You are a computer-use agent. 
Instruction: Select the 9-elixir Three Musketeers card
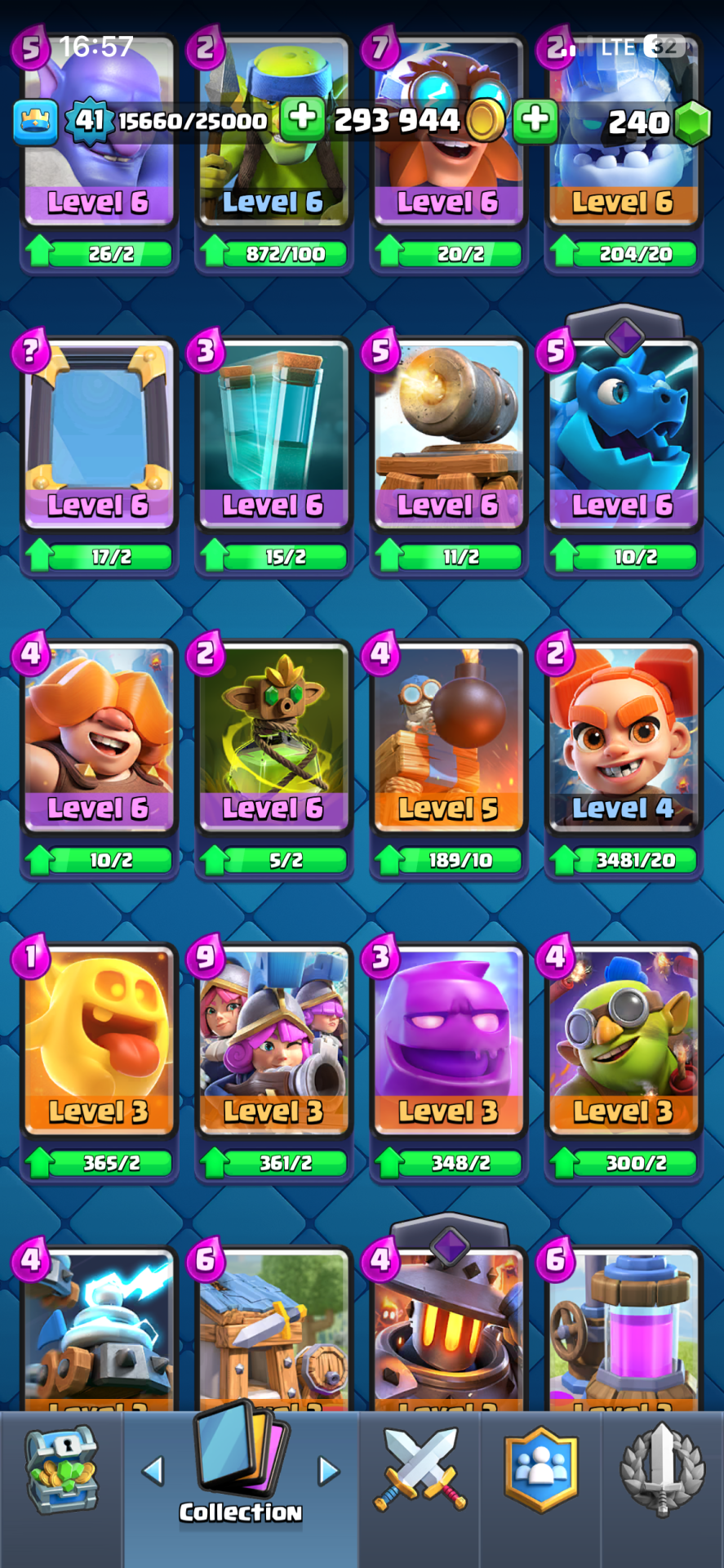(x=273, y=1037)
